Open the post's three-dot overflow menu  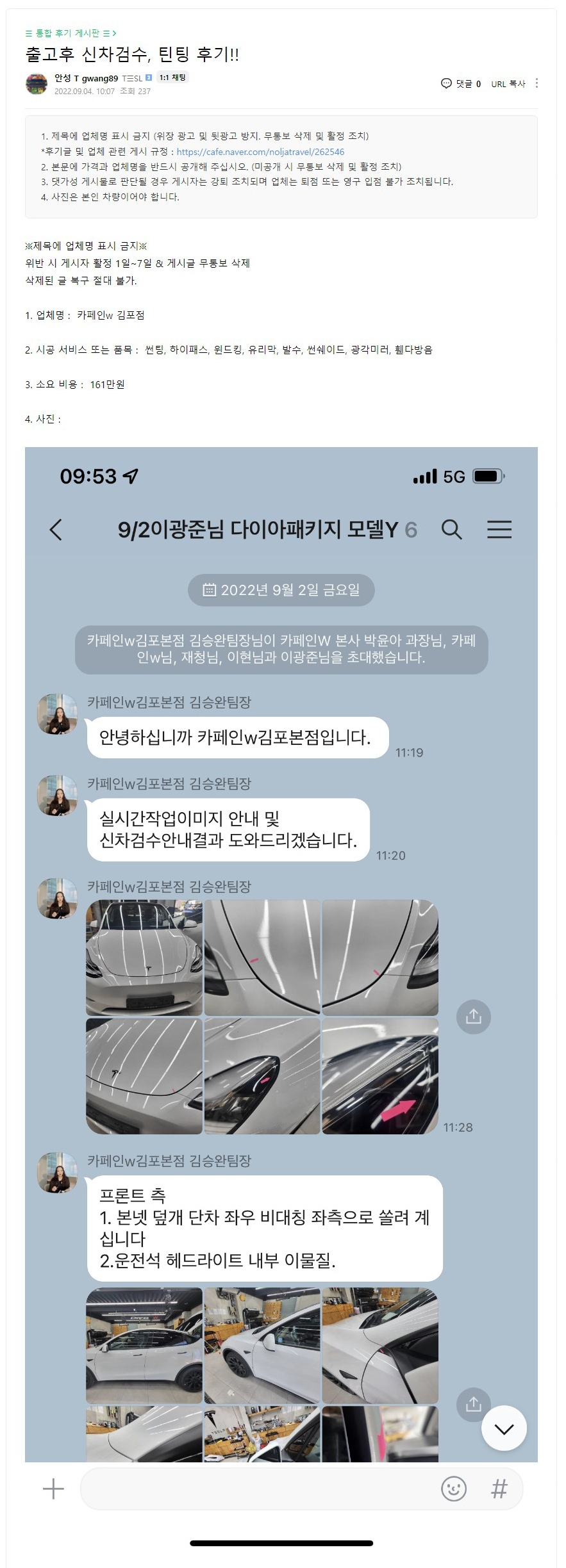coord(537,83)
